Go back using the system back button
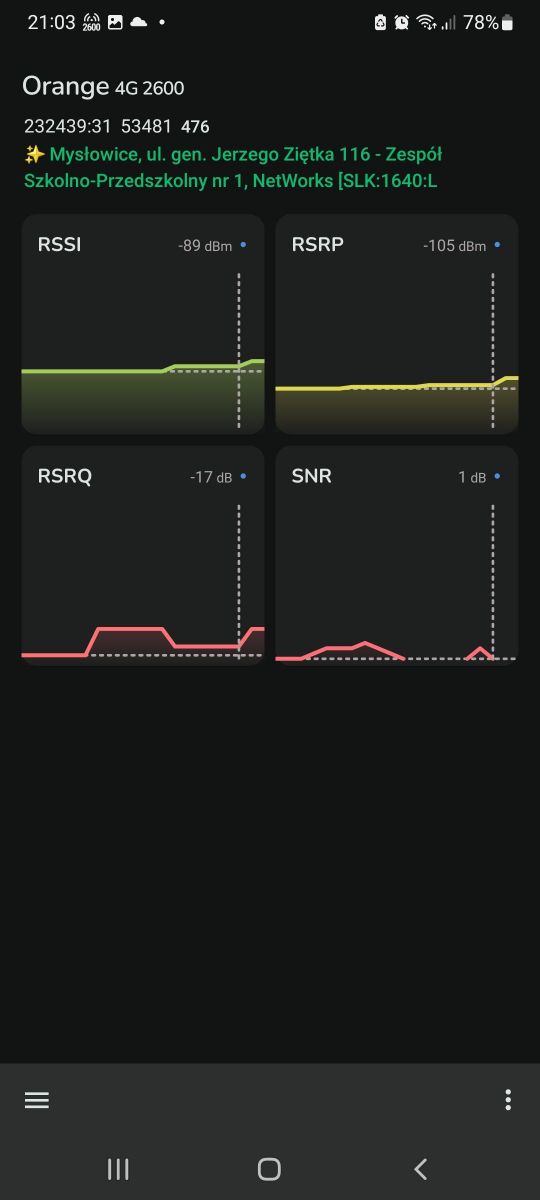Image resolution: width=540 pixels, height=1200 pixels. click(x=421, y=1169)
